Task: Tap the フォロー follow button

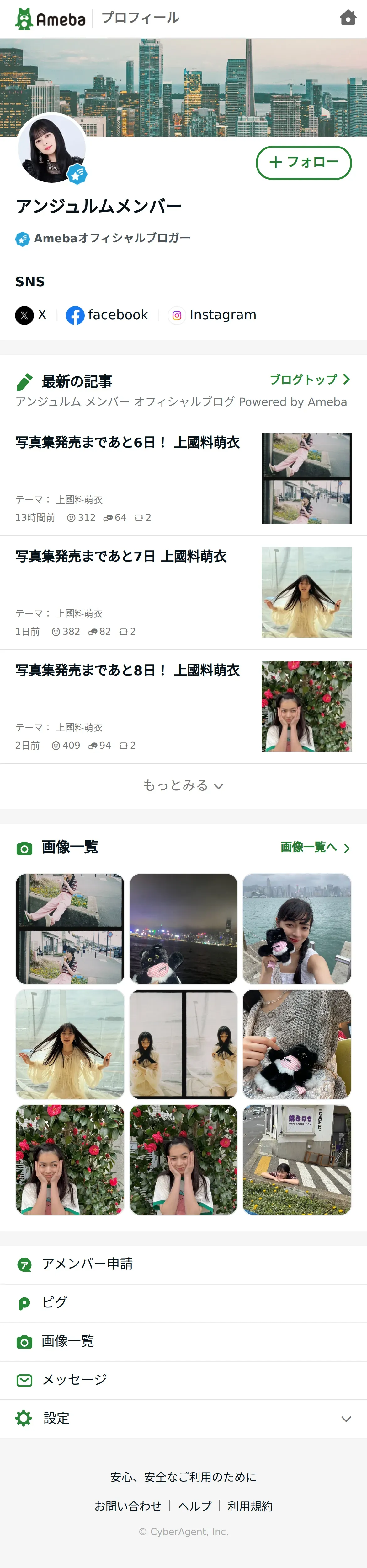Action: [x=304, y=163]
